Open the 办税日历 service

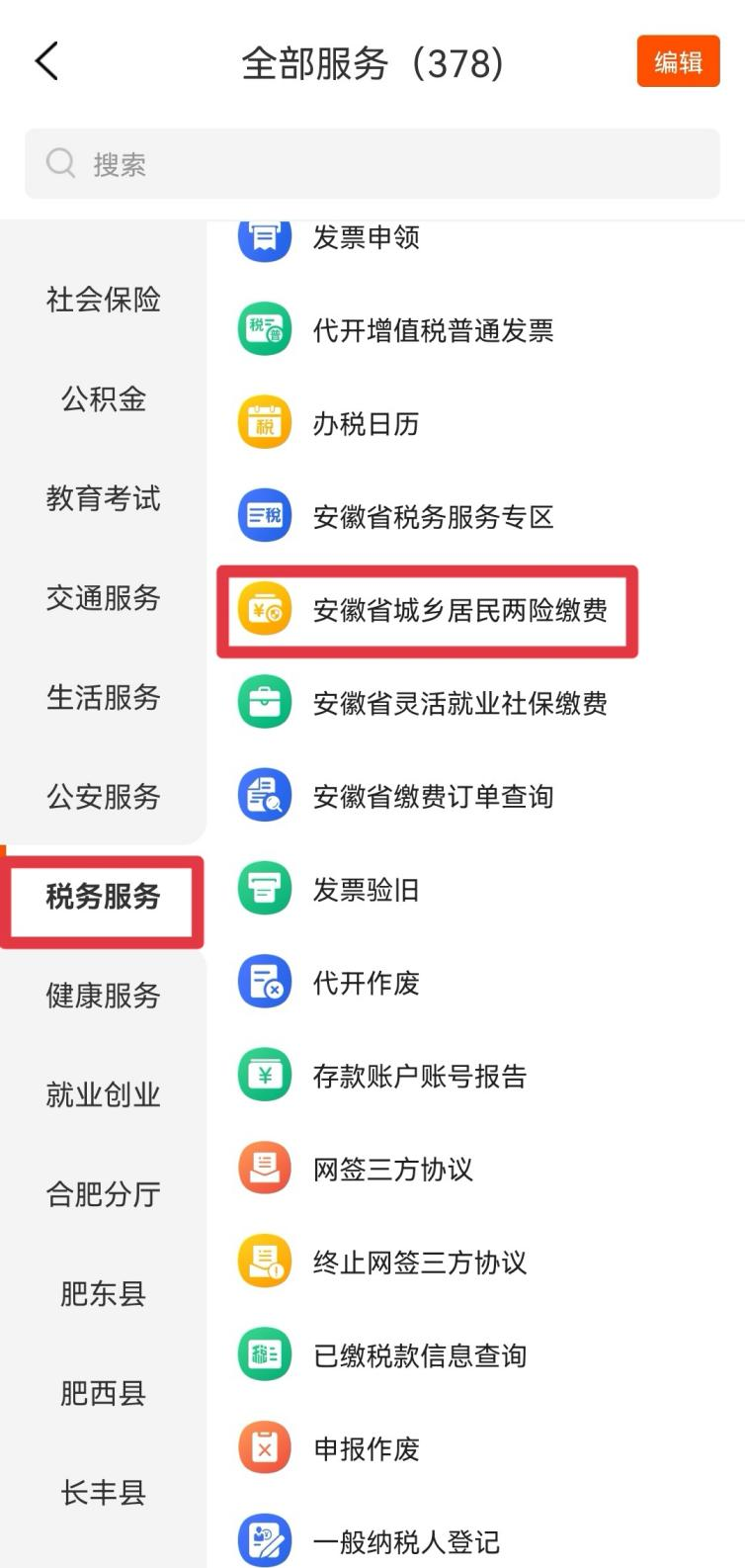(475, 423)
